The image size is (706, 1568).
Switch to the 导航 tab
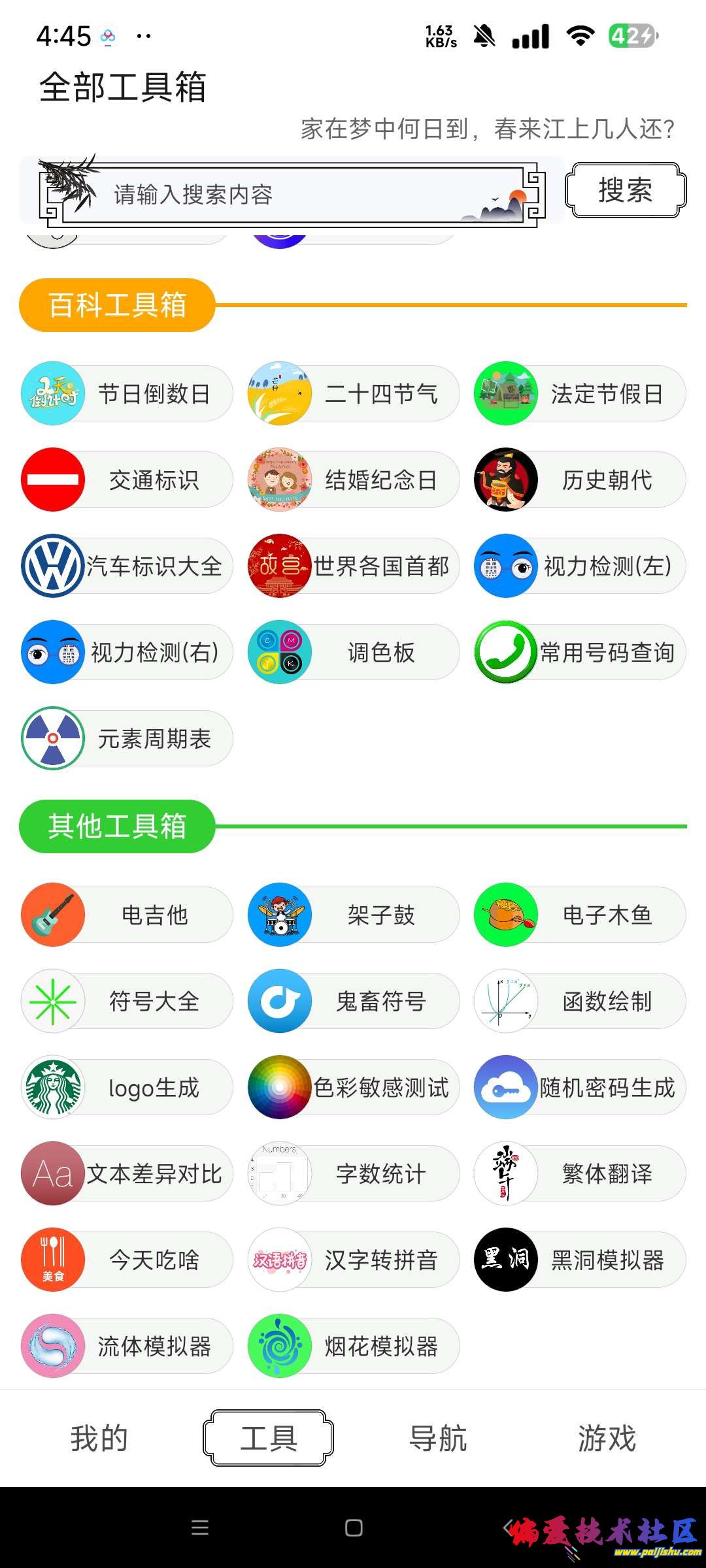[438, 1438]
